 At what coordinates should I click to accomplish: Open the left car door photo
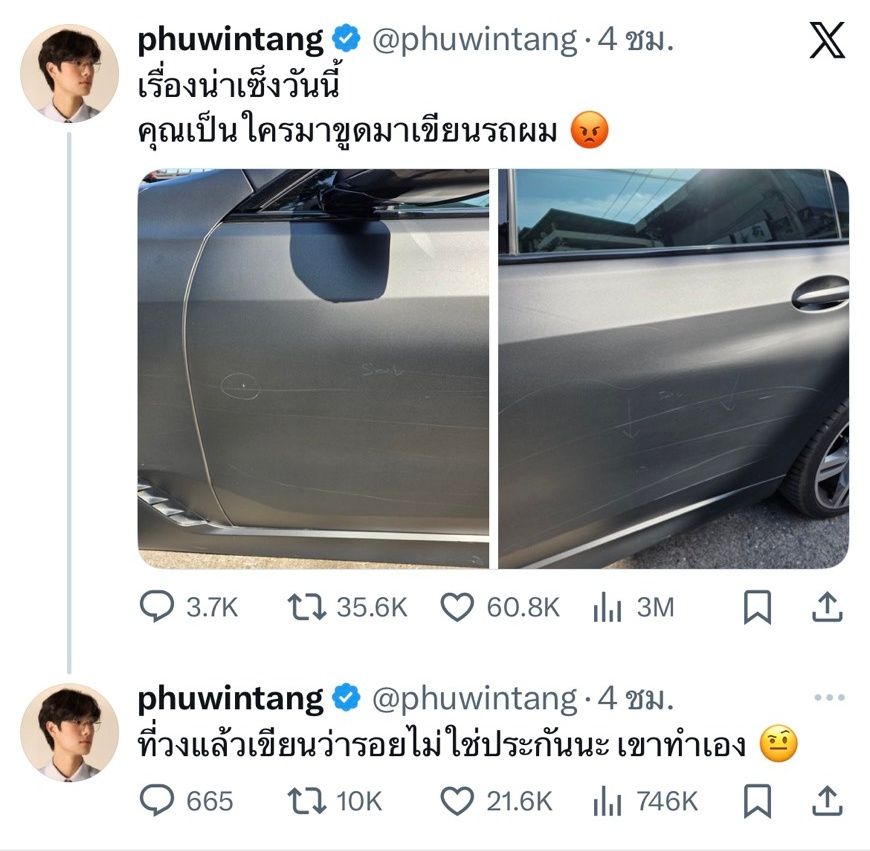tap(313, 368)
